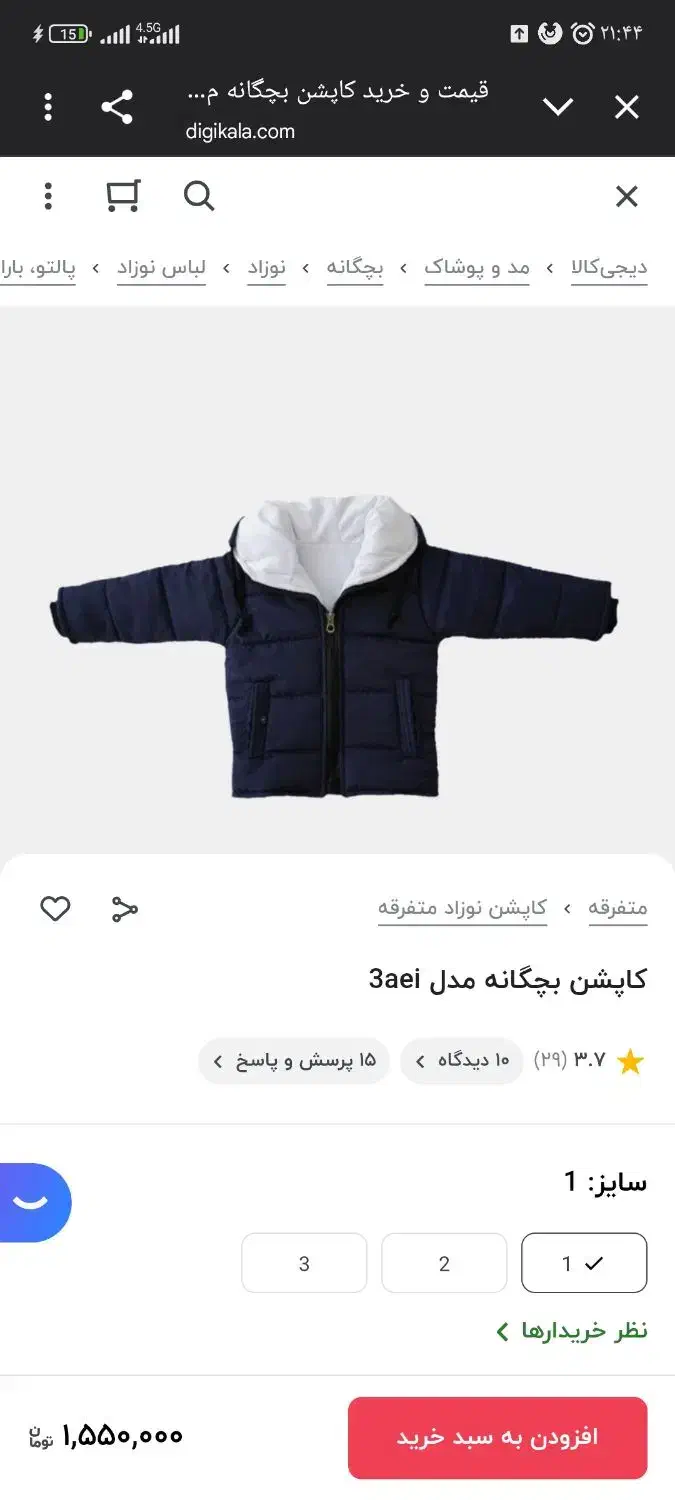
Task: Open the Digikala search
Action: (x=199, y=197)
